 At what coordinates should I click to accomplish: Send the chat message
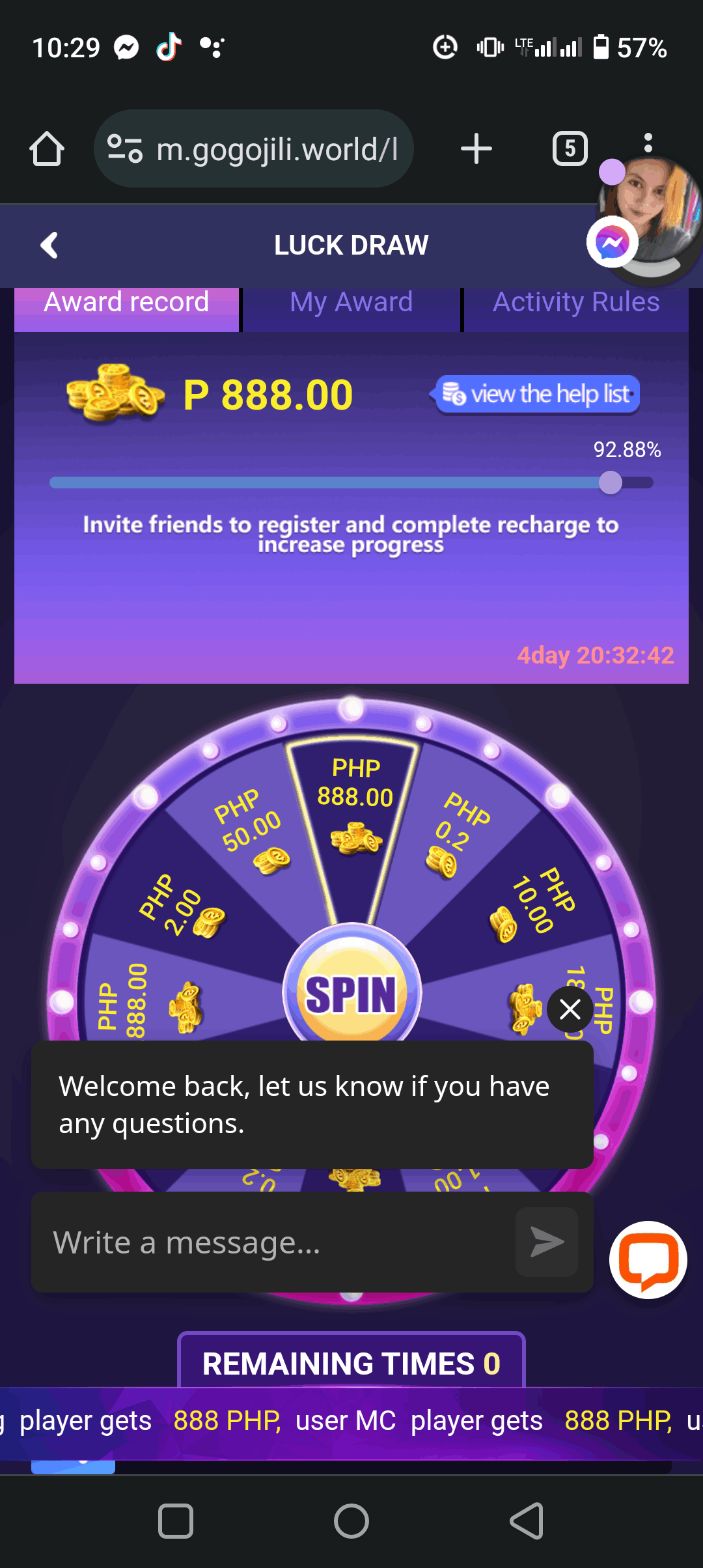(547, 1242)
